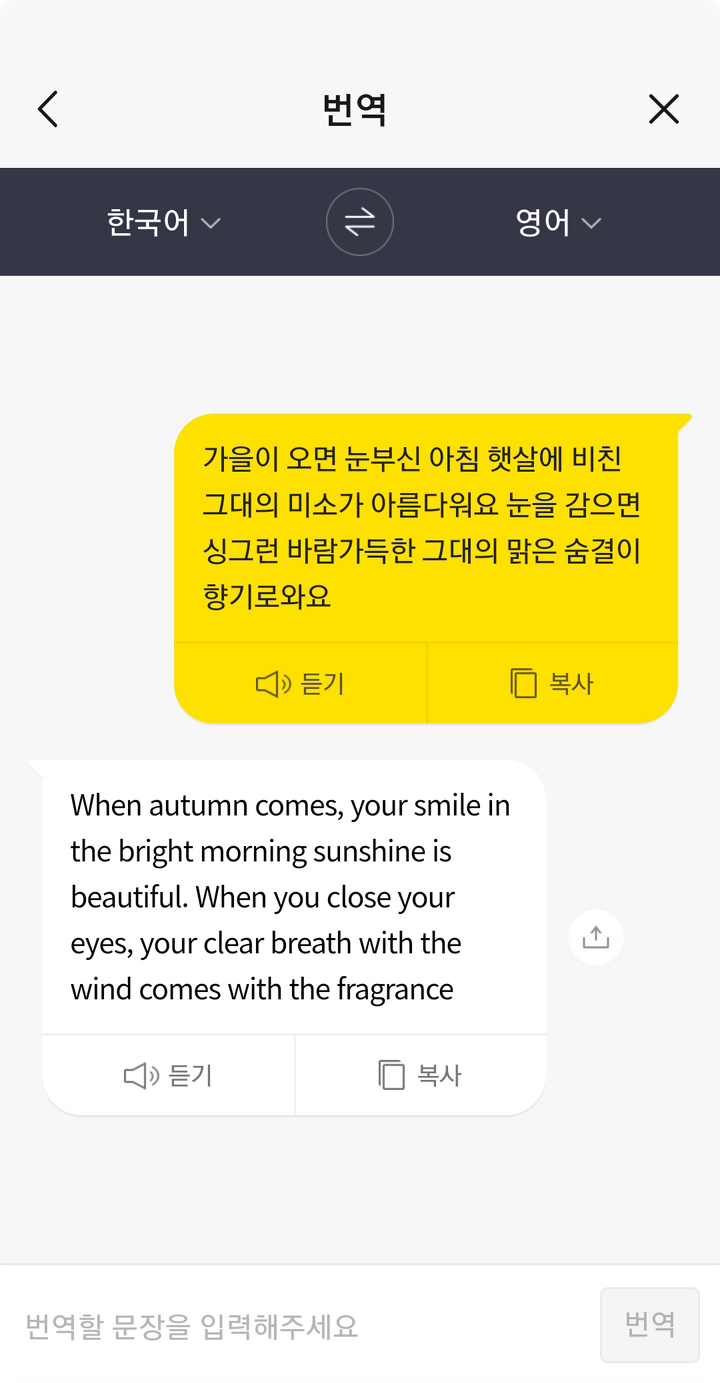Copy the English translation with 복사
Image resolution: width=720 pixels, height=1383 pixels.
(420, 1075)
